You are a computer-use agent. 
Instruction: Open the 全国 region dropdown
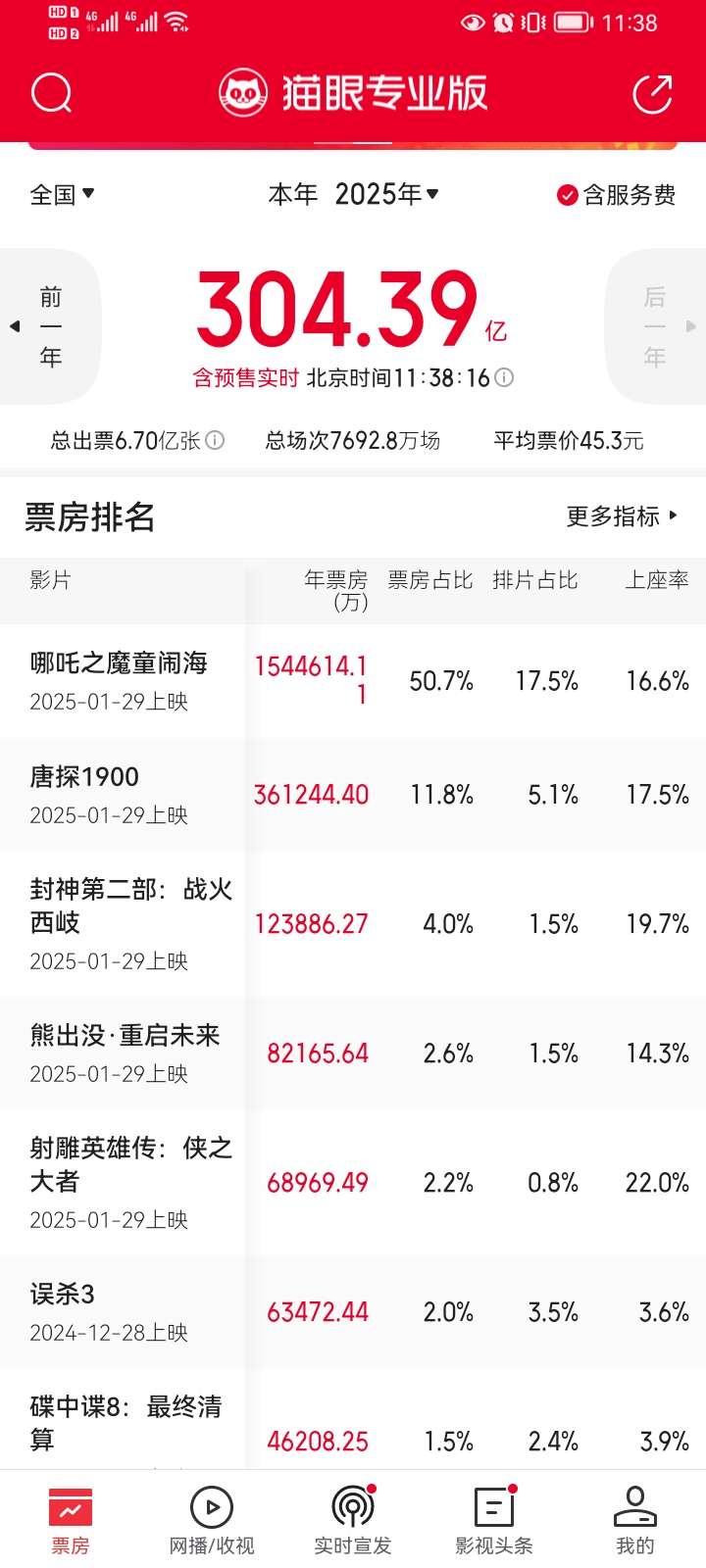point(62,194)
